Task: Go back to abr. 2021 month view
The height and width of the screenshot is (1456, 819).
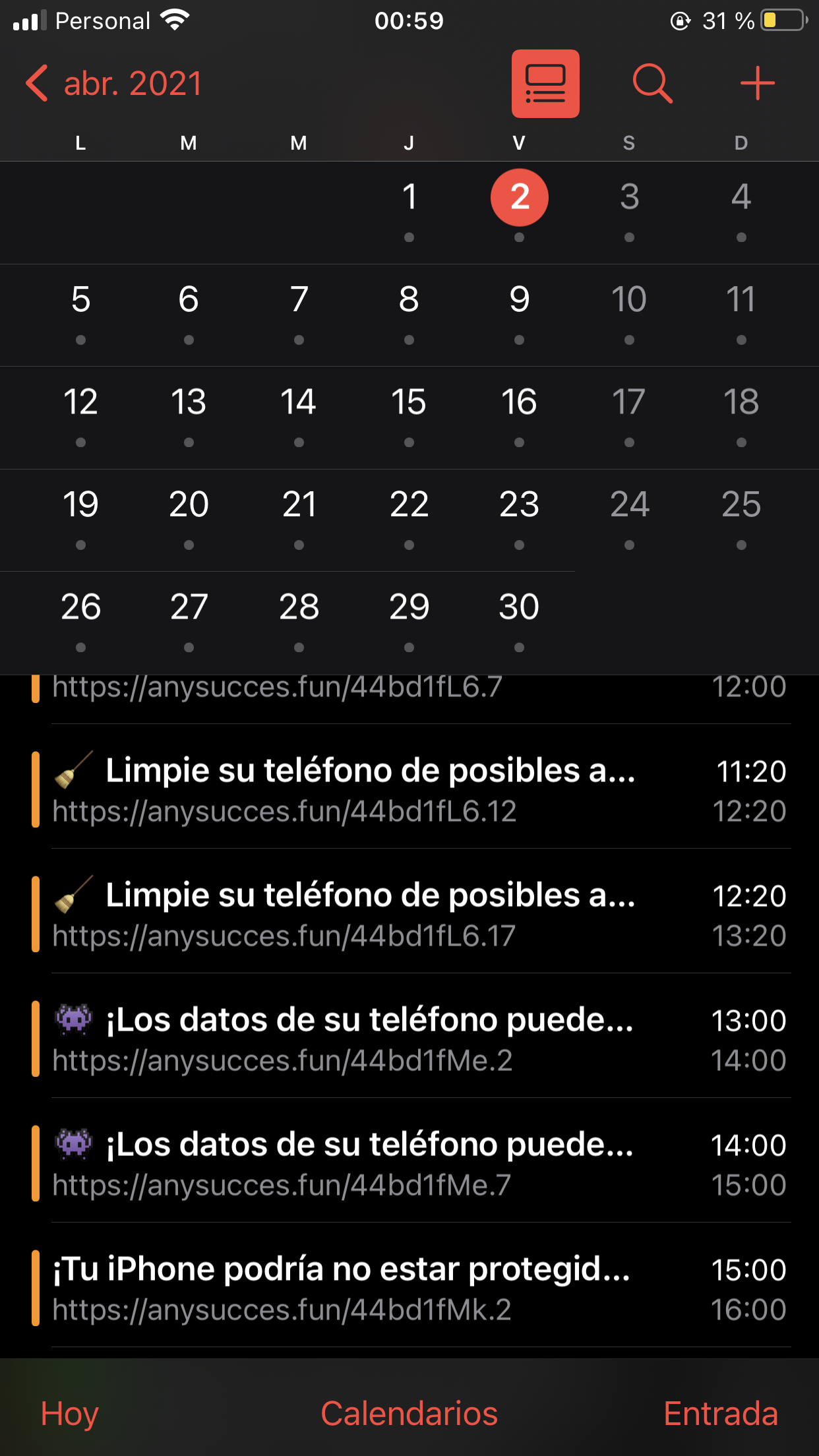Action: coord(113,84)
